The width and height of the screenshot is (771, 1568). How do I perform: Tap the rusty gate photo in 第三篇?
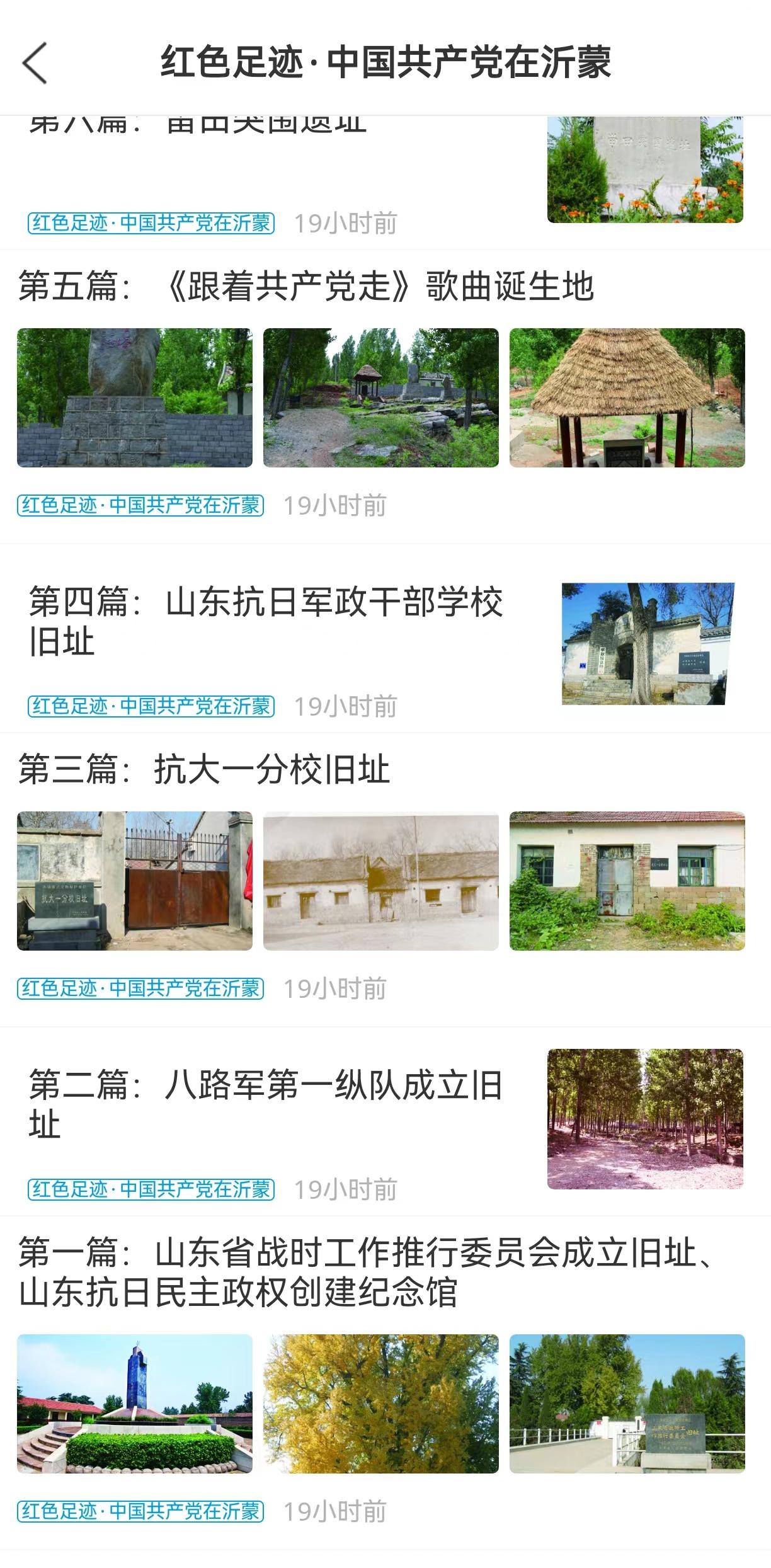pyautogui.click(x=135, y=881)
